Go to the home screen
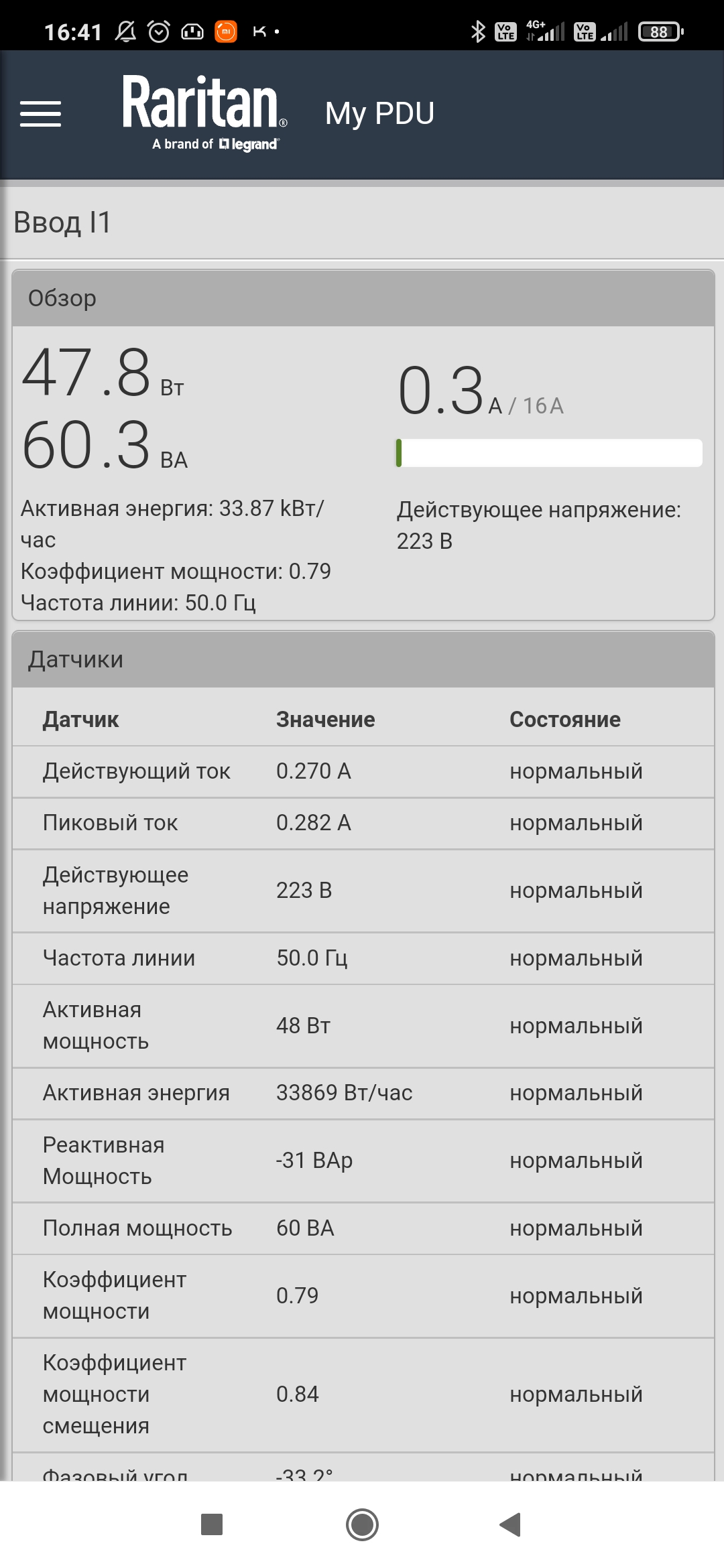 click(x=362, y=1524)
